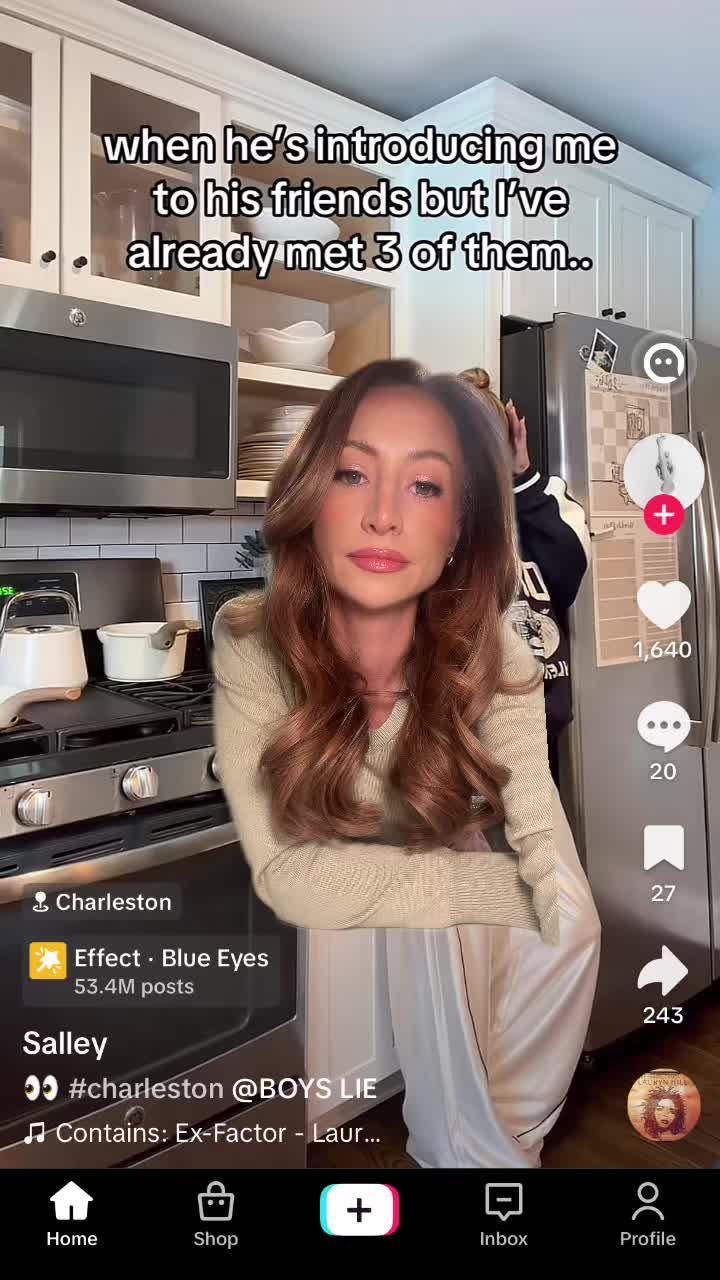Open the comments on this video
720x1280 pixels.
click(x=664, y=728)
